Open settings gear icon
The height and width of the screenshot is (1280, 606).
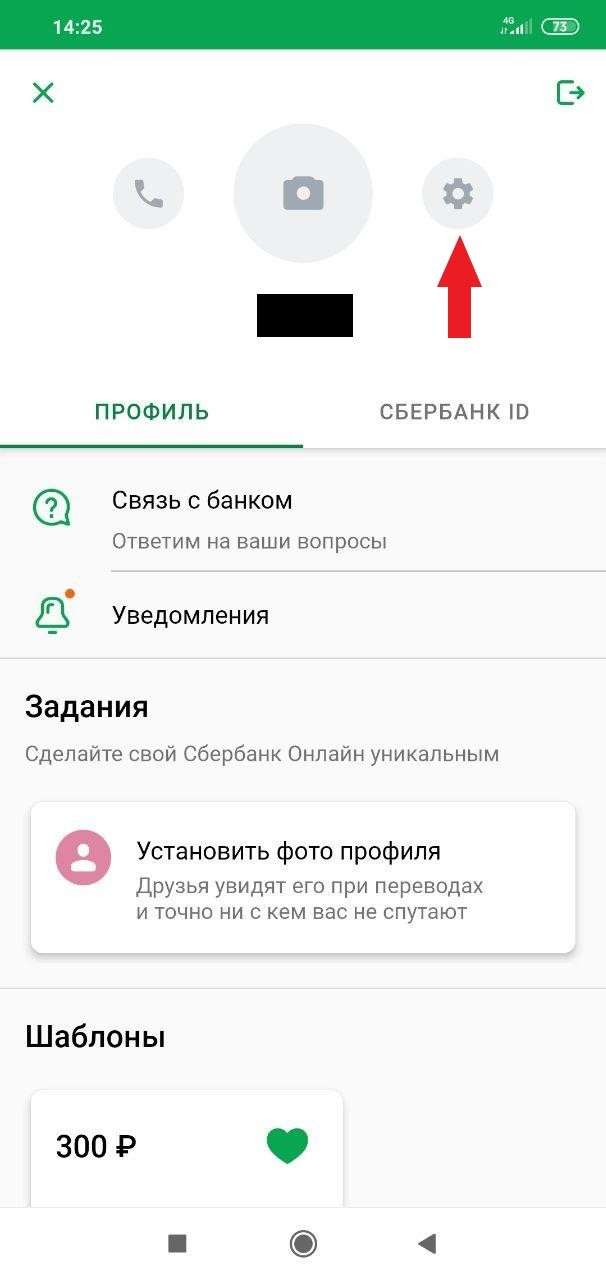(458, 193)
